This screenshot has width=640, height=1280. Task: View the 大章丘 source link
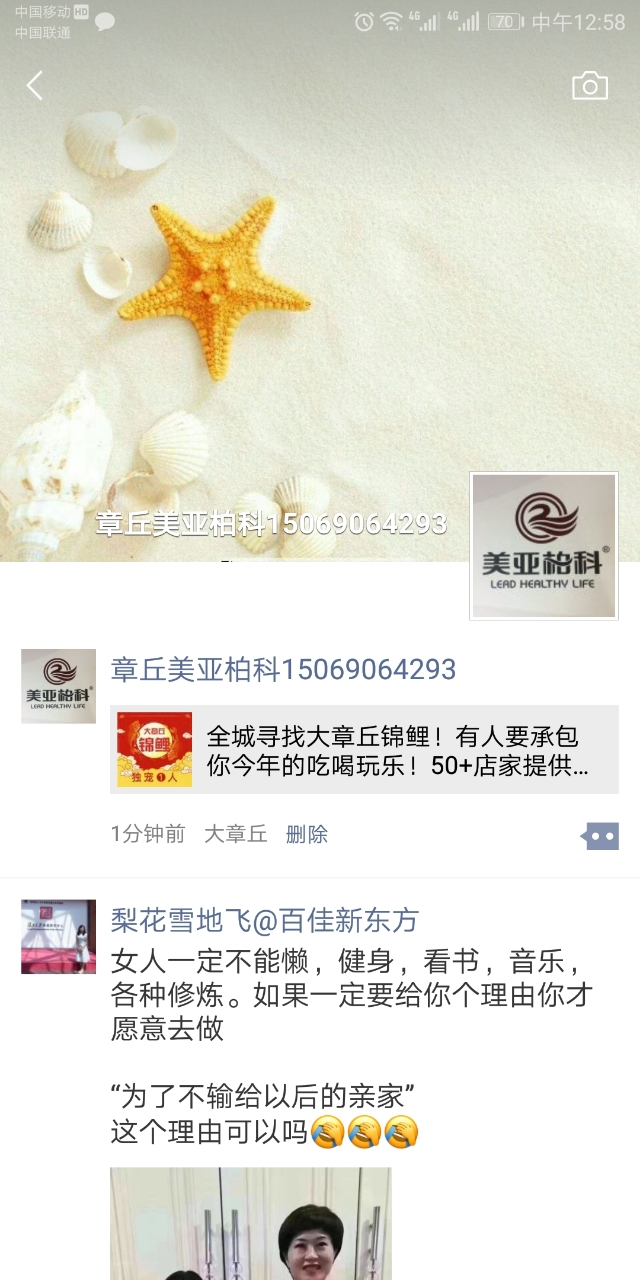click(x=236, y=834)
